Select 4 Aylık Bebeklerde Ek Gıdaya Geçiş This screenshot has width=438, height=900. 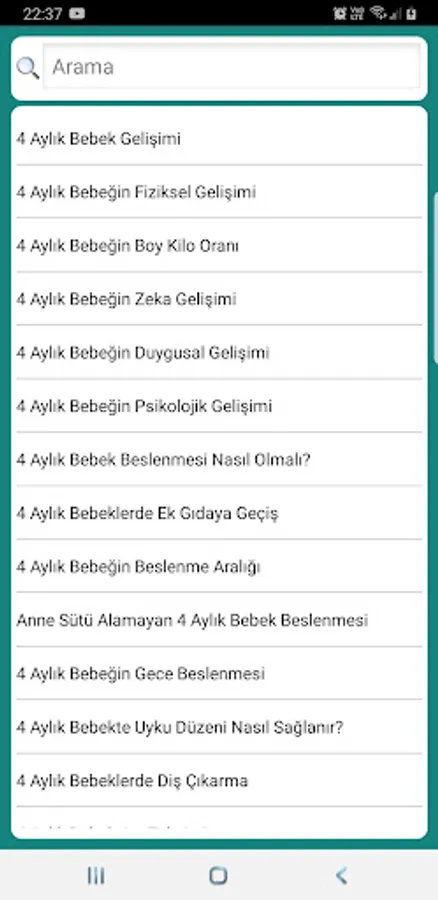point(219,513)
